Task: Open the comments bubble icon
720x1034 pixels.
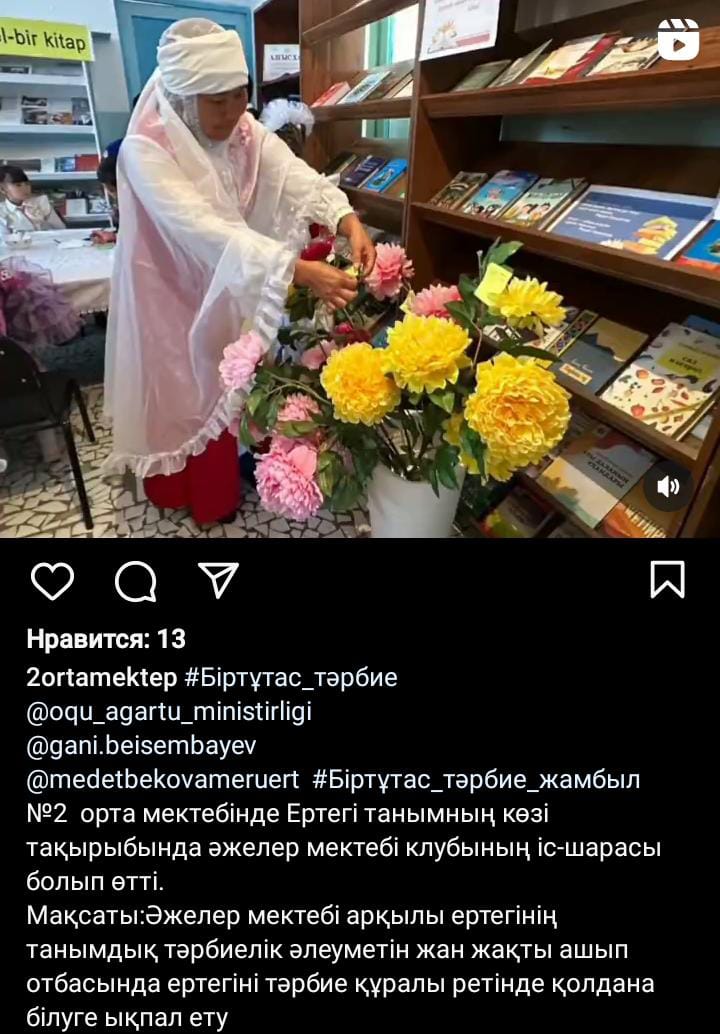Action: [135, 580]
